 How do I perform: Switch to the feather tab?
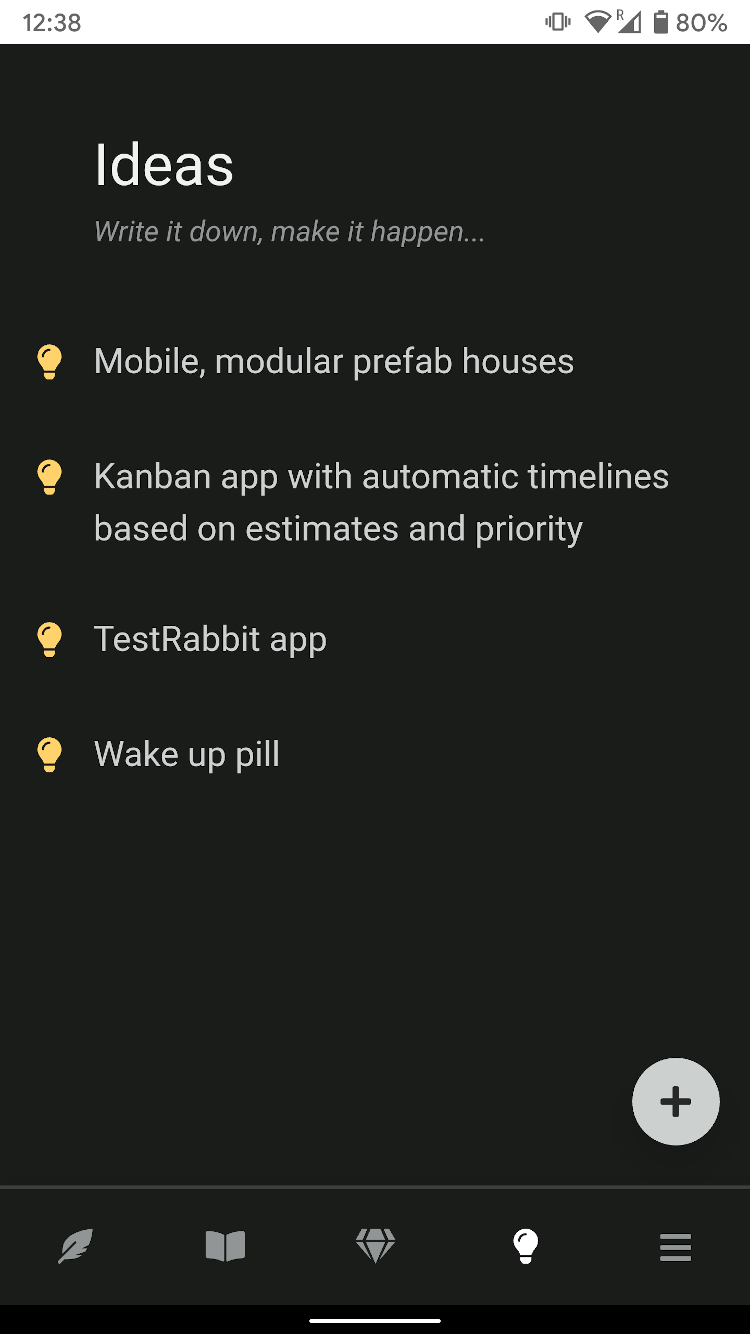point(75,1246)
